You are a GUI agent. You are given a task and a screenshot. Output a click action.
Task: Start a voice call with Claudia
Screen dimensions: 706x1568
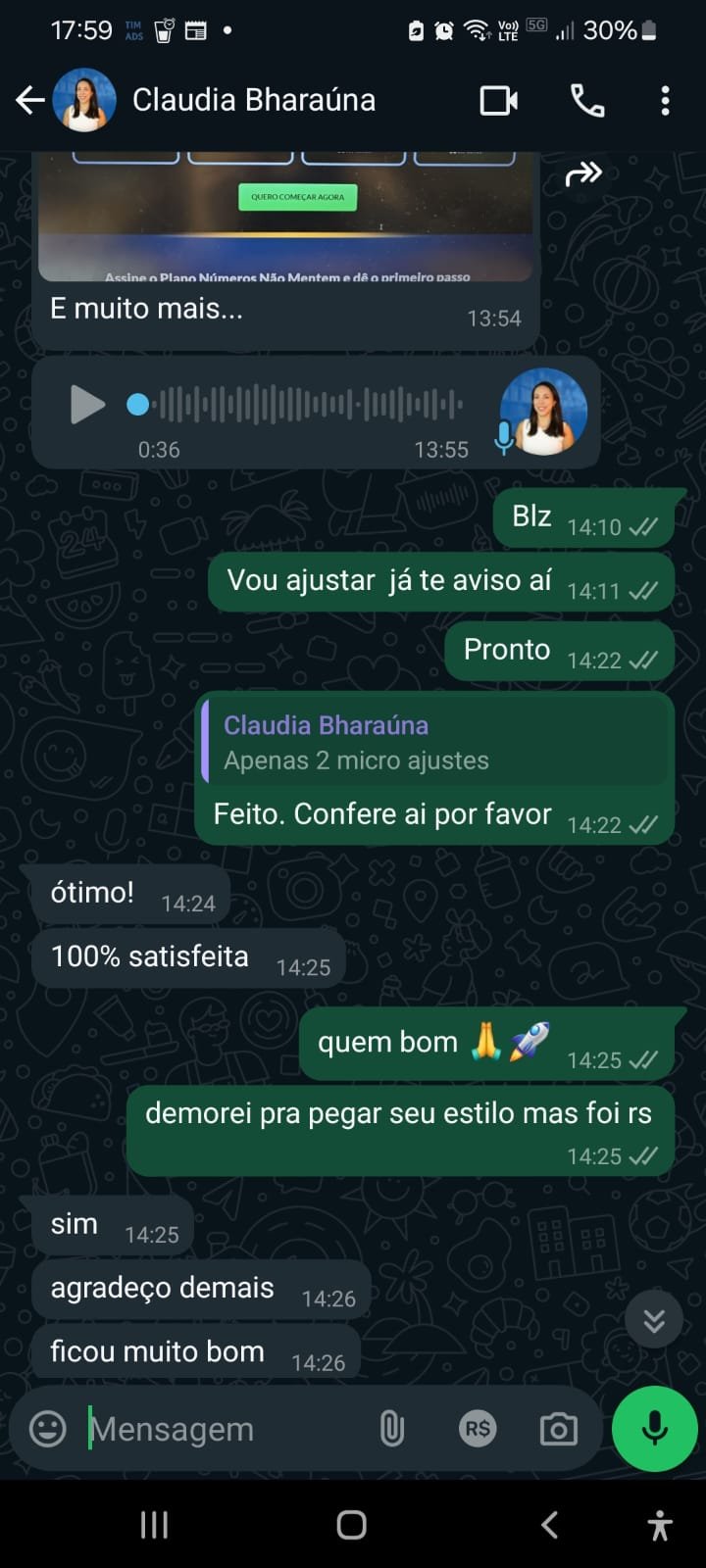(587, 100)
